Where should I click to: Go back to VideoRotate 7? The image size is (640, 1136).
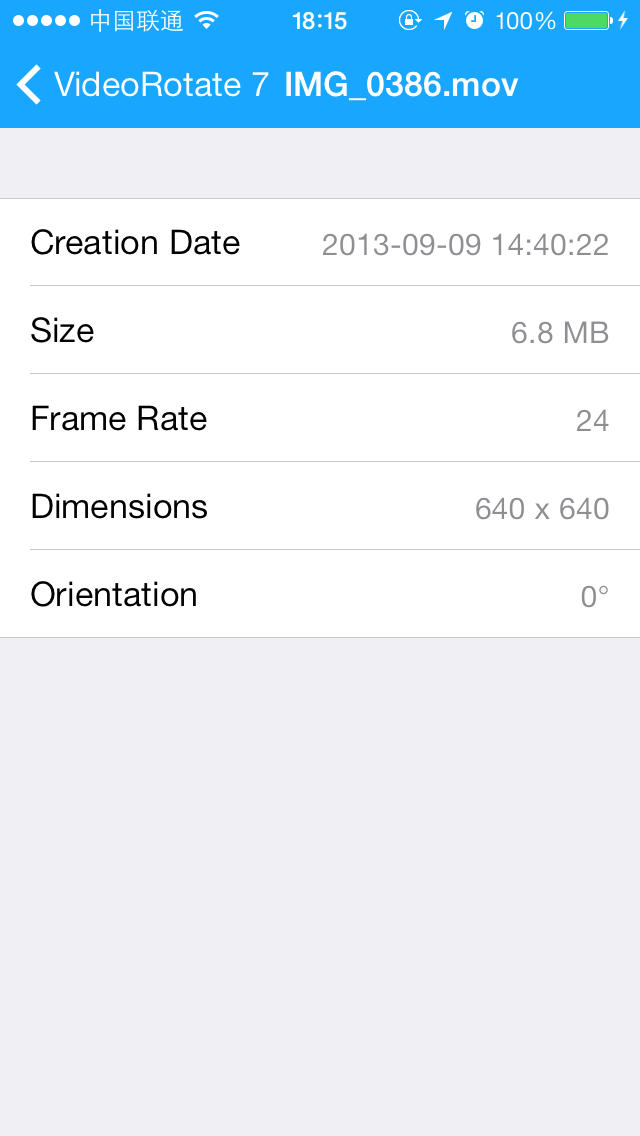click(140, 85)
